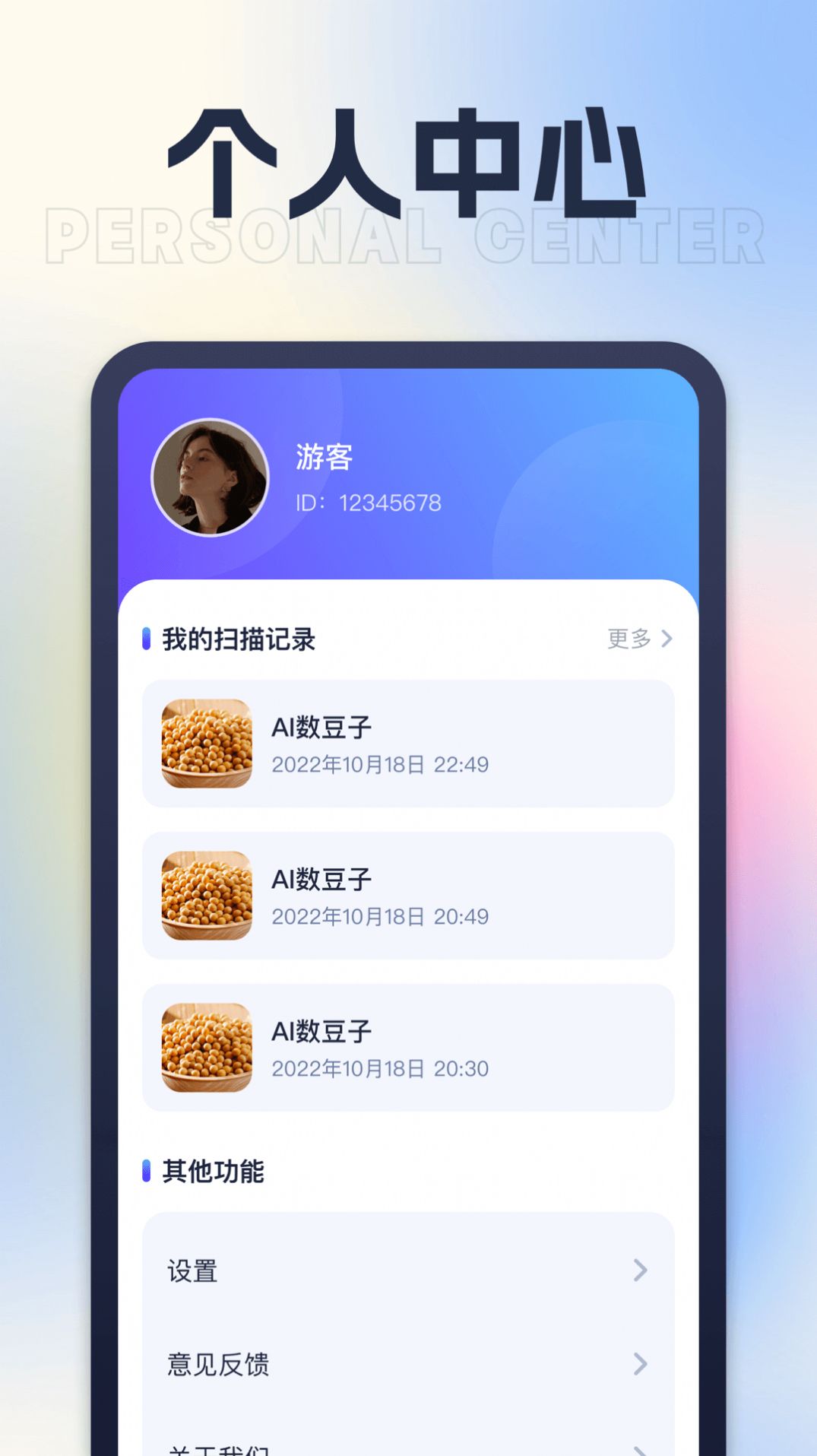Open the first scan record dated 22:49

pos(407,744)
